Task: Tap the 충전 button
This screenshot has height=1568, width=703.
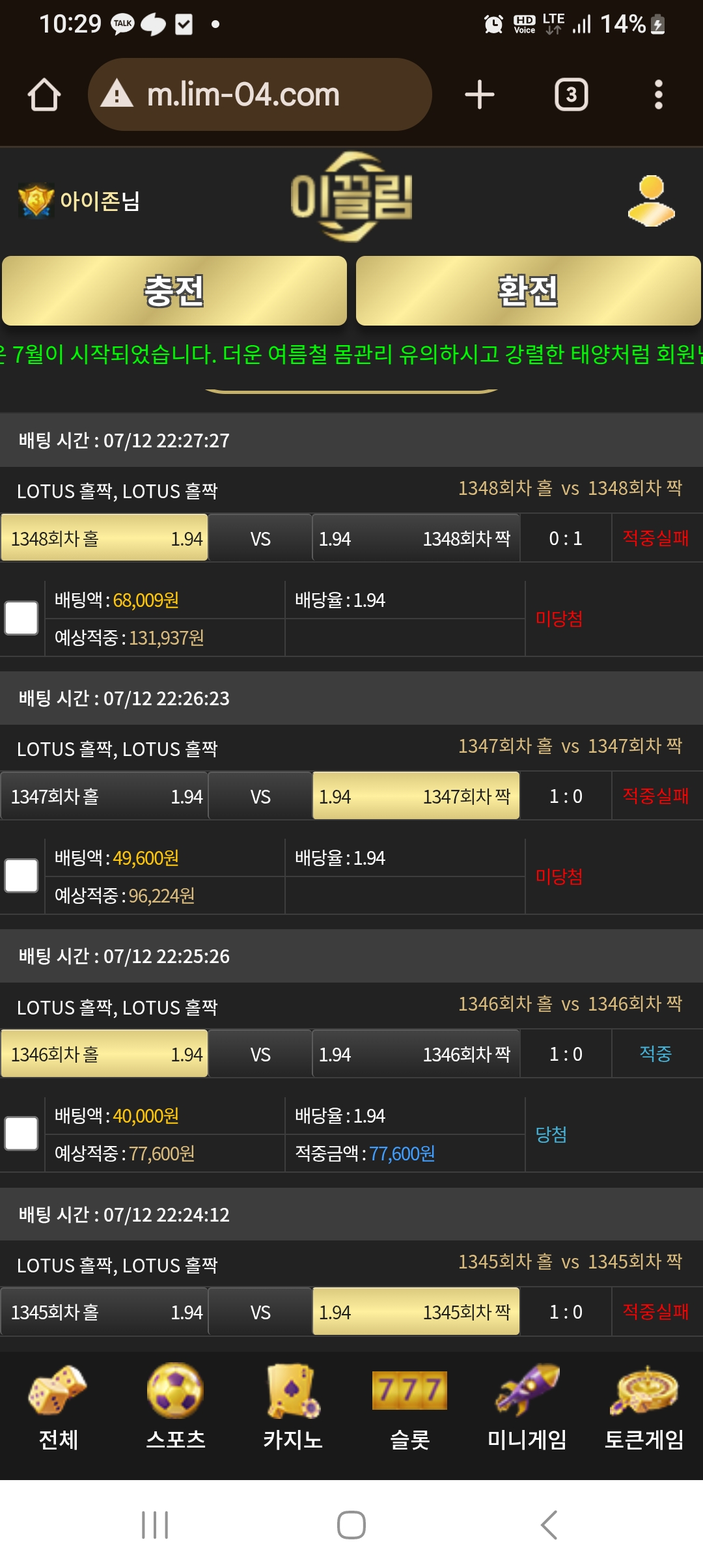Action: tap(174, 290)
